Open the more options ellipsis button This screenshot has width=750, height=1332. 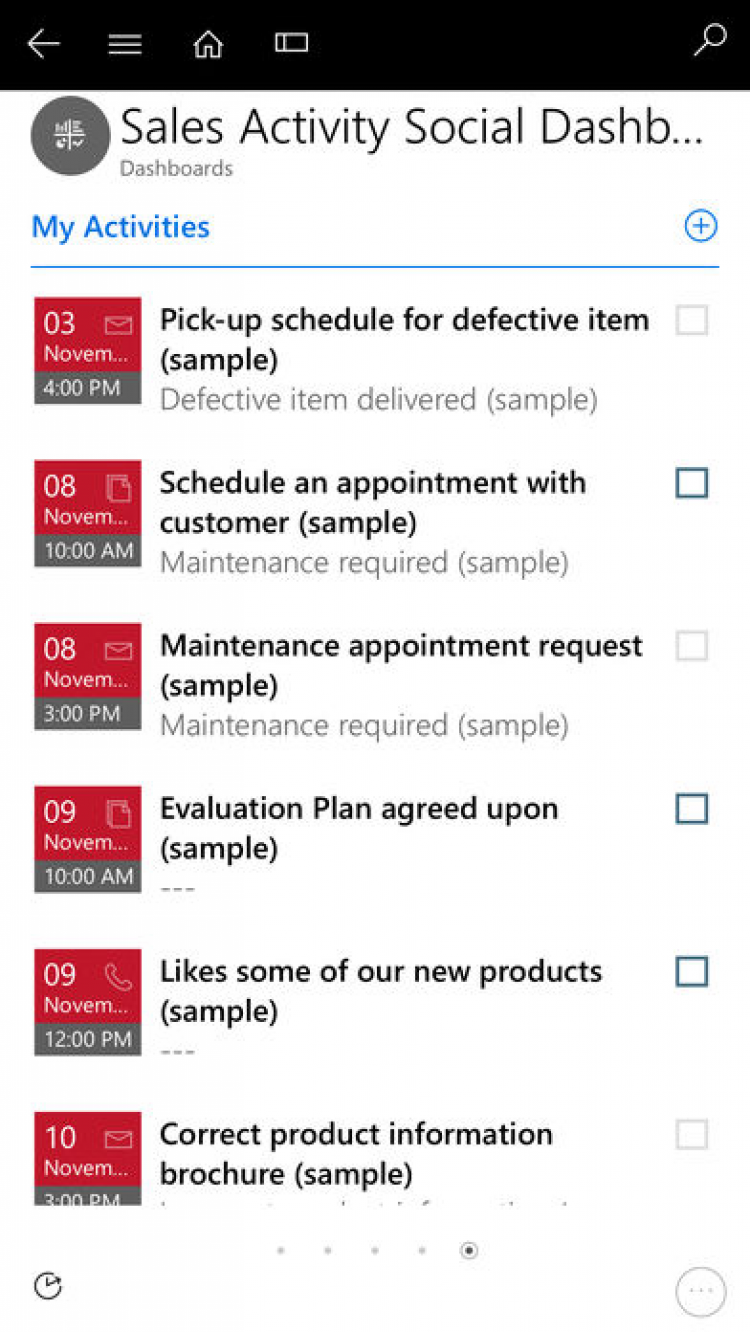pos(700,1291)
